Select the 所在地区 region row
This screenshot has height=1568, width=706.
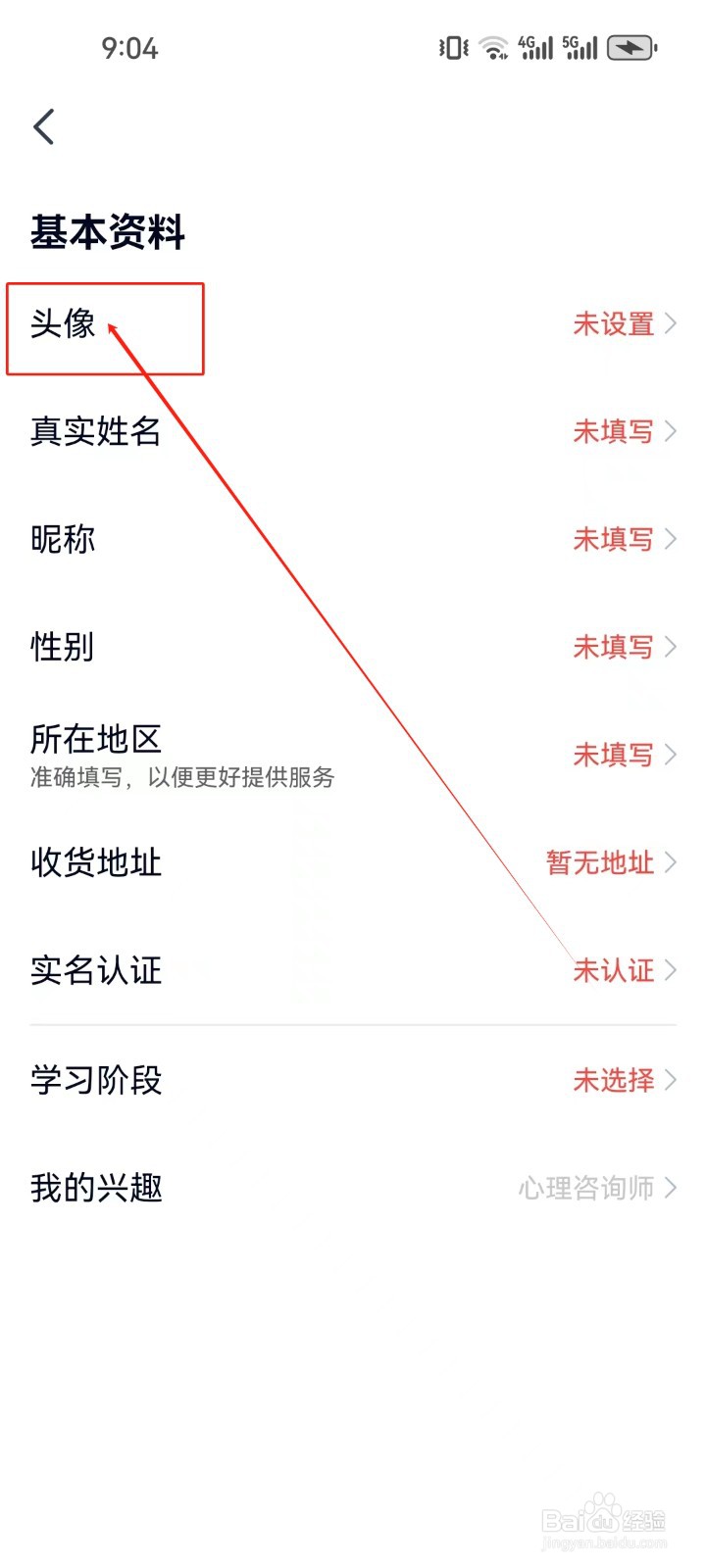(94, 738)
